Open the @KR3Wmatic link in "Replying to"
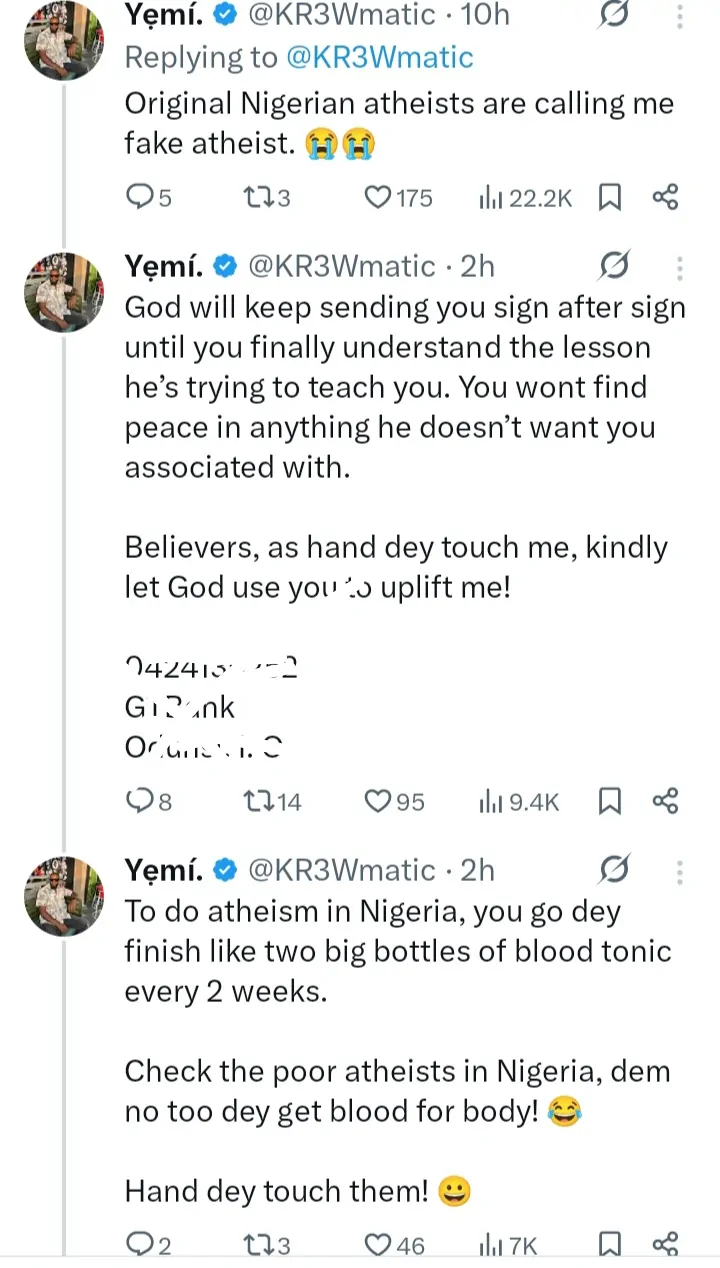Viewport: 720px width, 1268px height. 379,57
